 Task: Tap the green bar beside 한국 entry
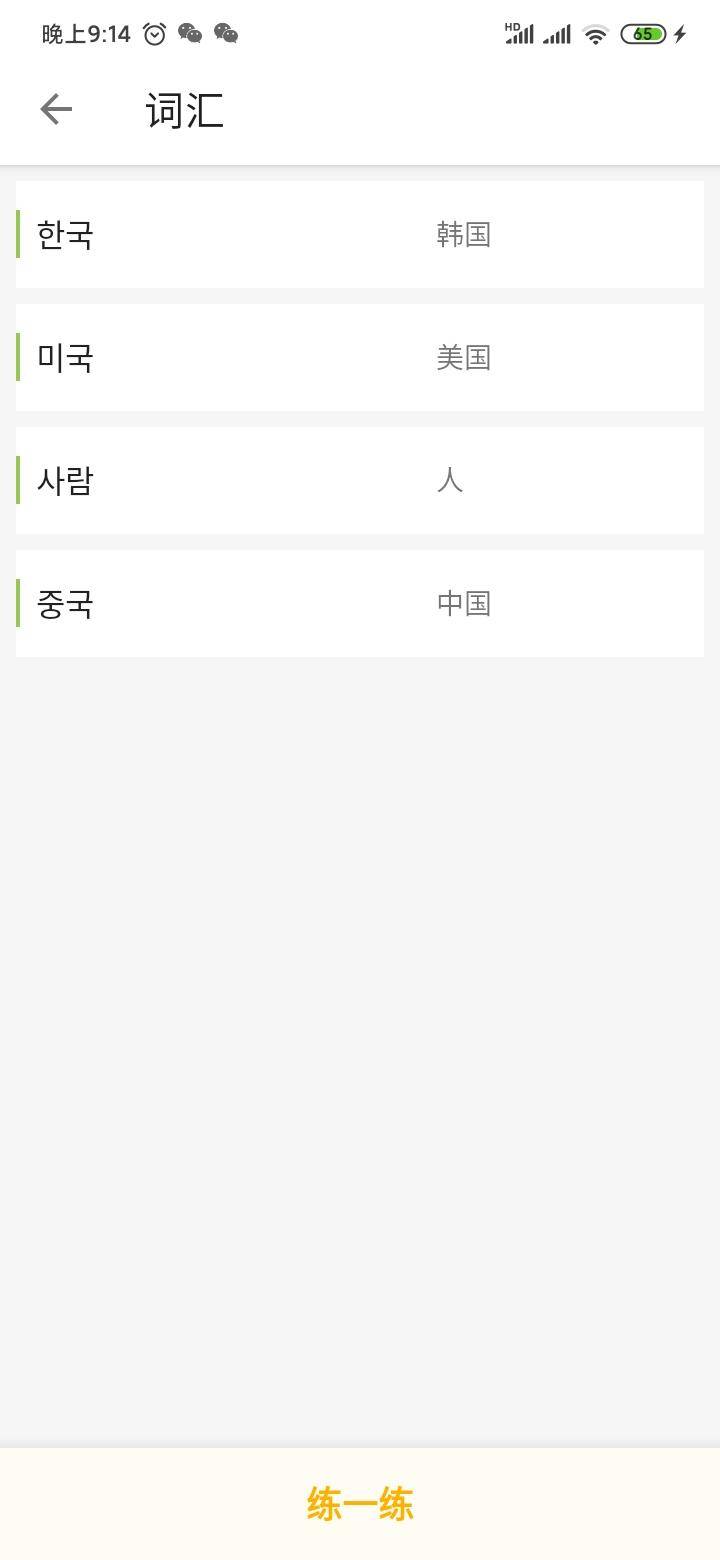[18, 234]
